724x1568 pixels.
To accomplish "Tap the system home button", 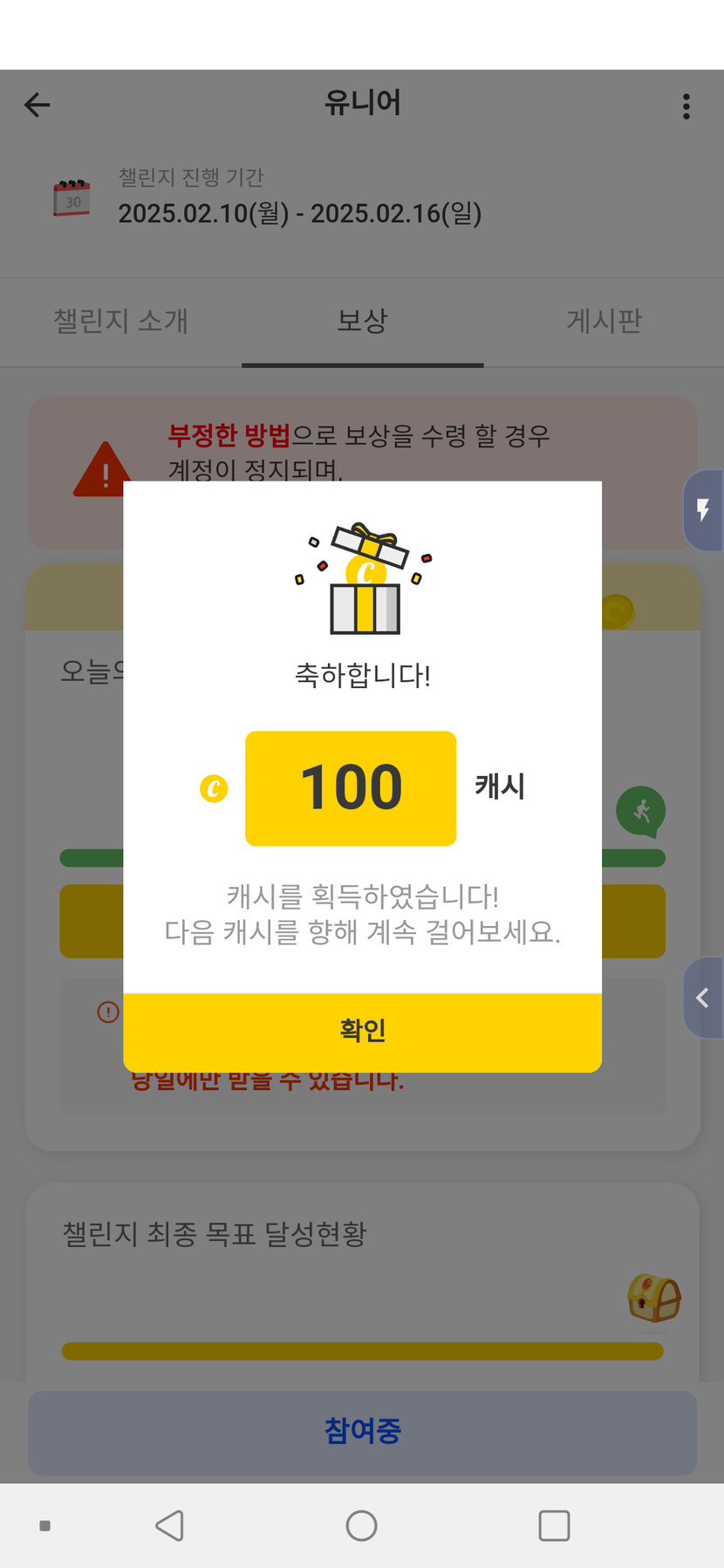I will click(361, 1525).
